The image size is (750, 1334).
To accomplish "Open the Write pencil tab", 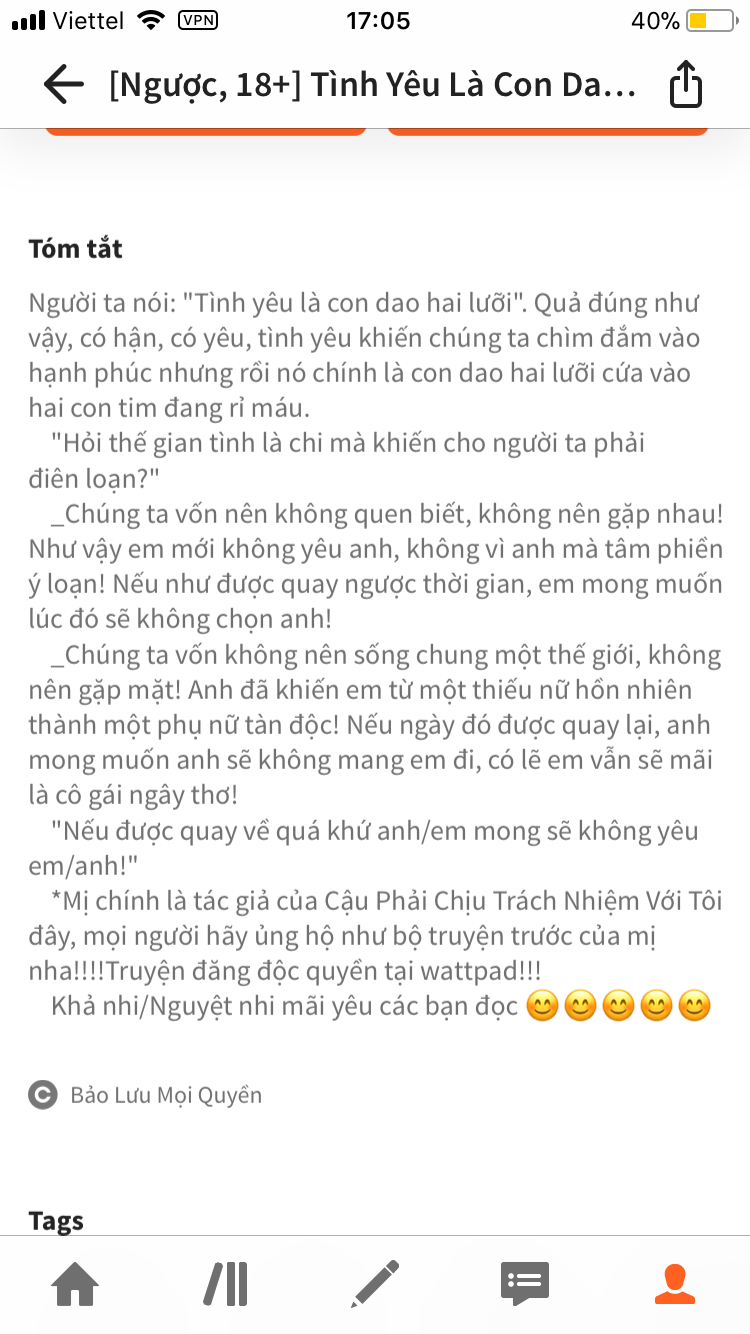I will (375, 1284).
